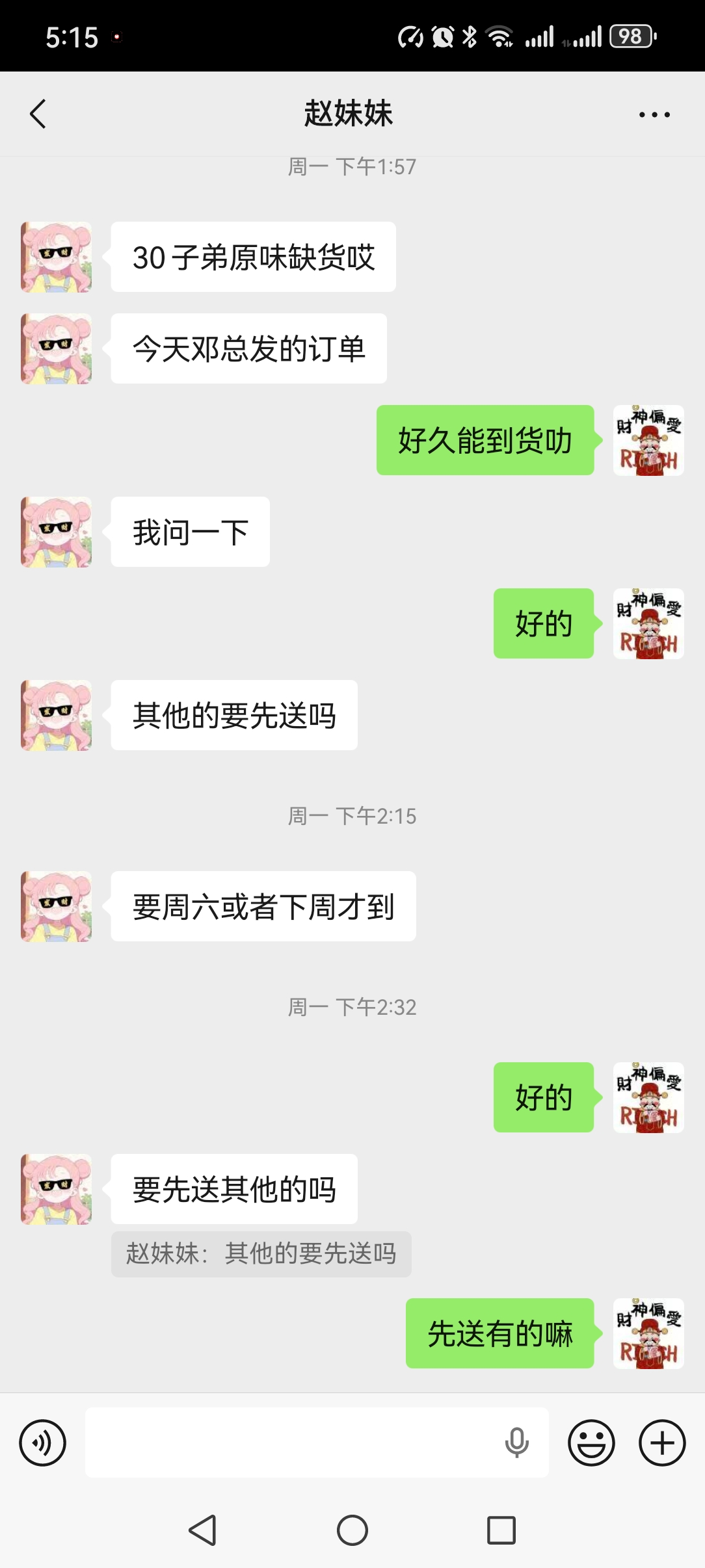Tap 赵妹妹's avatar beside 我问一下
The height and width of the screenshot is (1568, 705).
tap(57, 532)
